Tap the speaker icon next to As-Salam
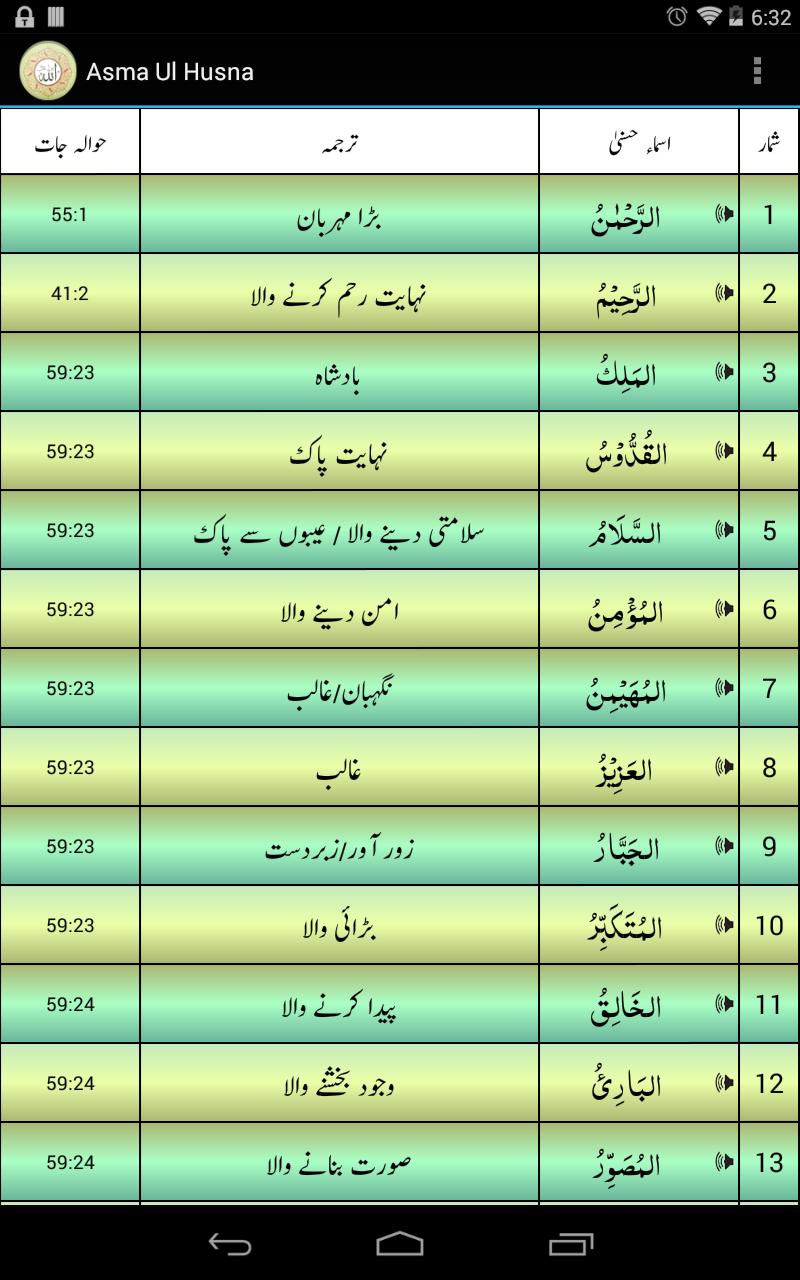Screen dimensions: 800x1280 [x=724, y=530]
